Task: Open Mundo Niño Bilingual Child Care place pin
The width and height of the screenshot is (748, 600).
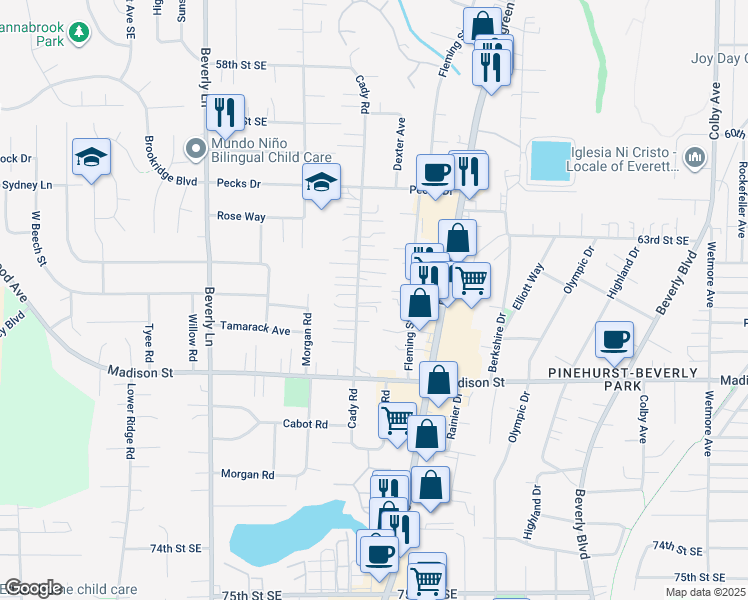Action: tap(195, 149)
